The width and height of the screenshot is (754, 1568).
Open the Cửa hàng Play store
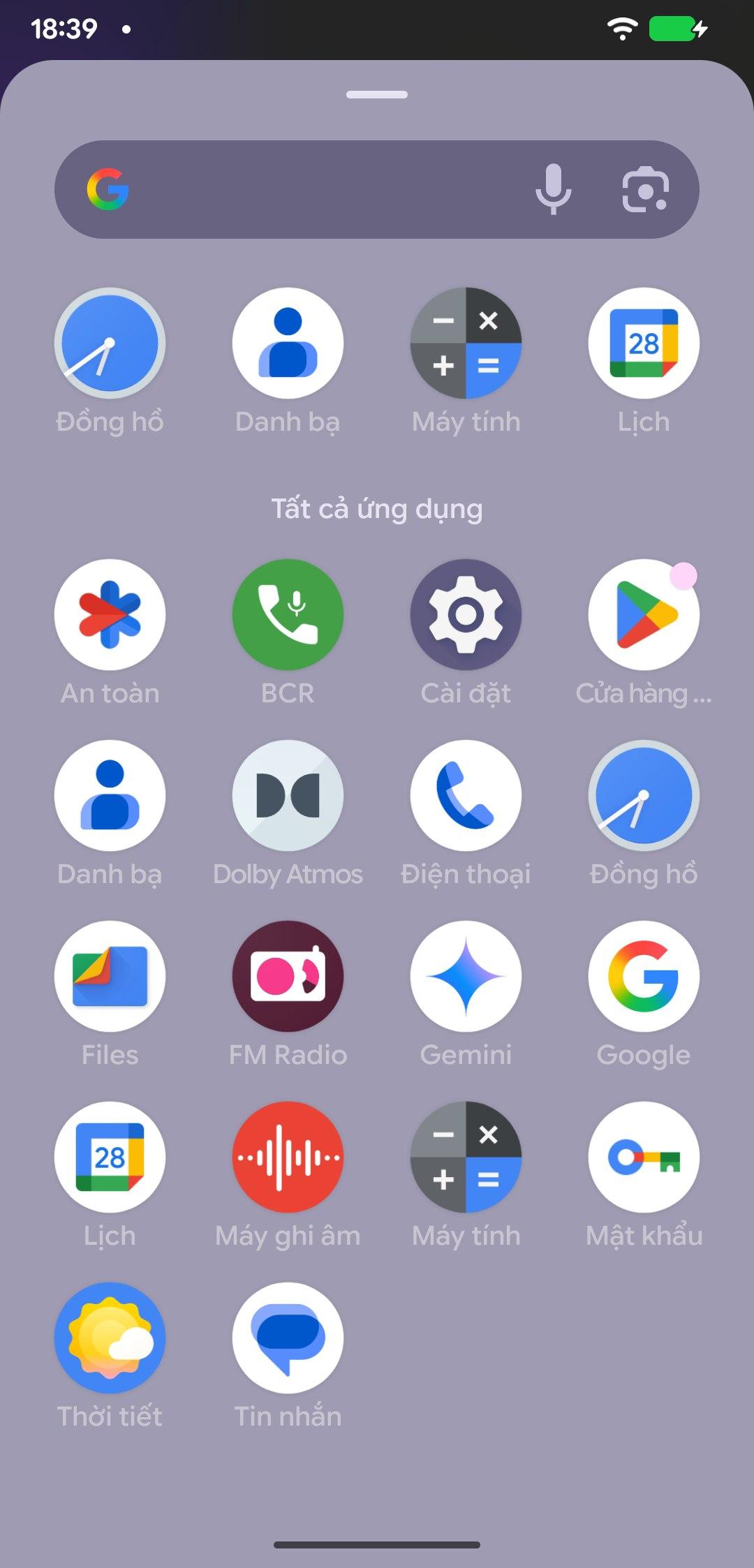pos(644,615)
